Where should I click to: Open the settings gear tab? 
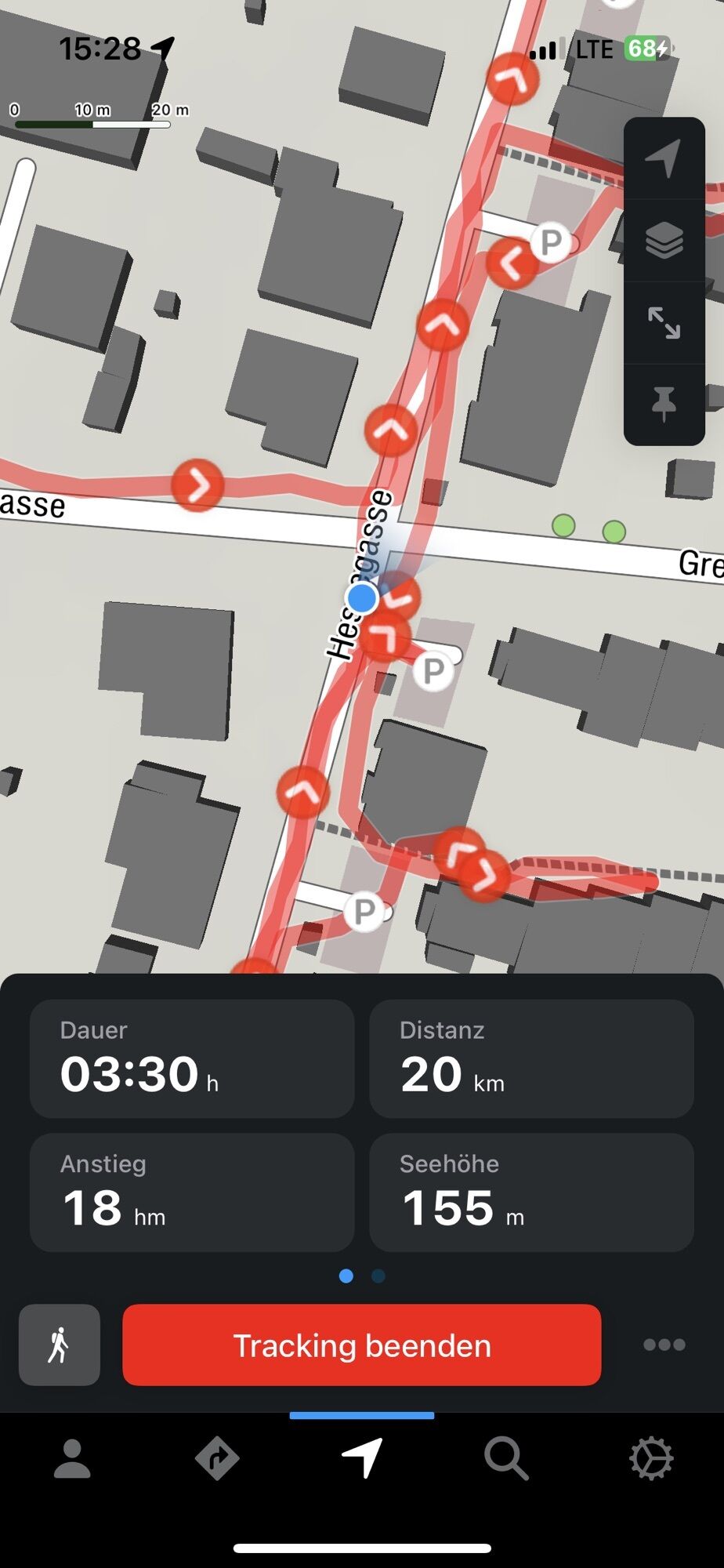[651, 1459]
